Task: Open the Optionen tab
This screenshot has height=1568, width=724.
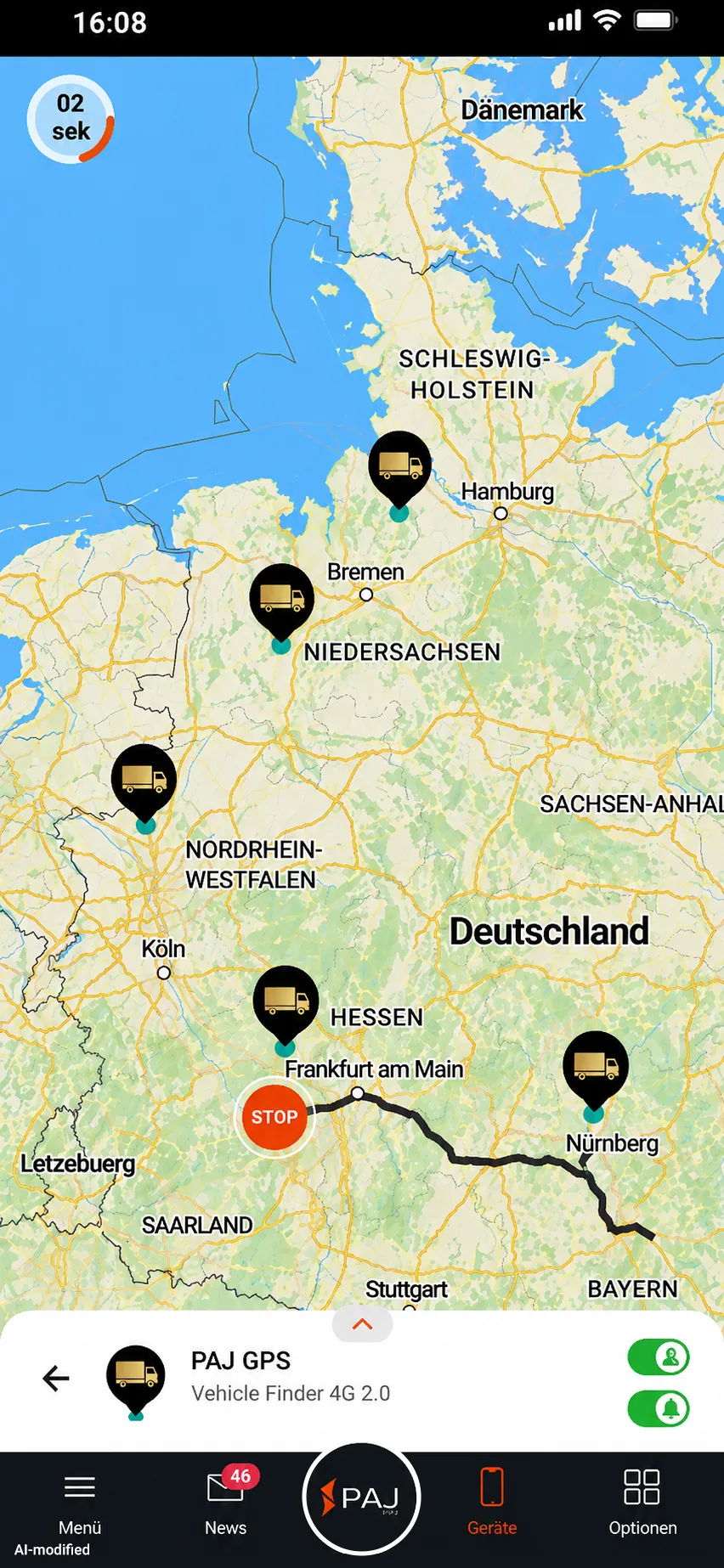Action: pyautogui.click(x=642, y=1503)
